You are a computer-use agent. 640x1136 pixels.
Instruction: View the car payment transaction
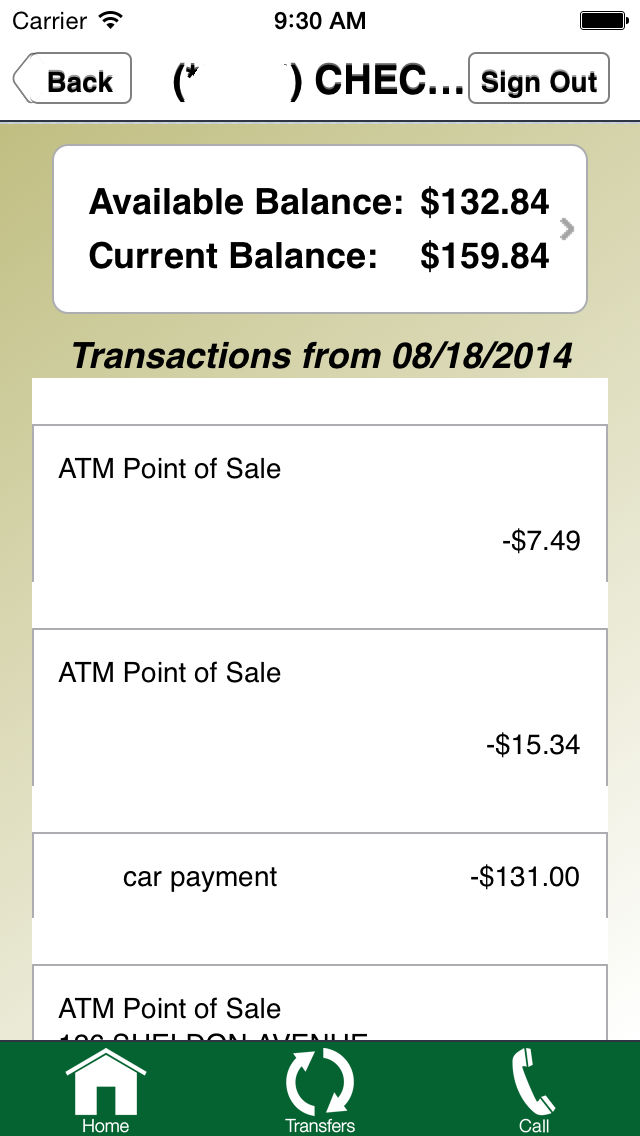click(320, 875)
